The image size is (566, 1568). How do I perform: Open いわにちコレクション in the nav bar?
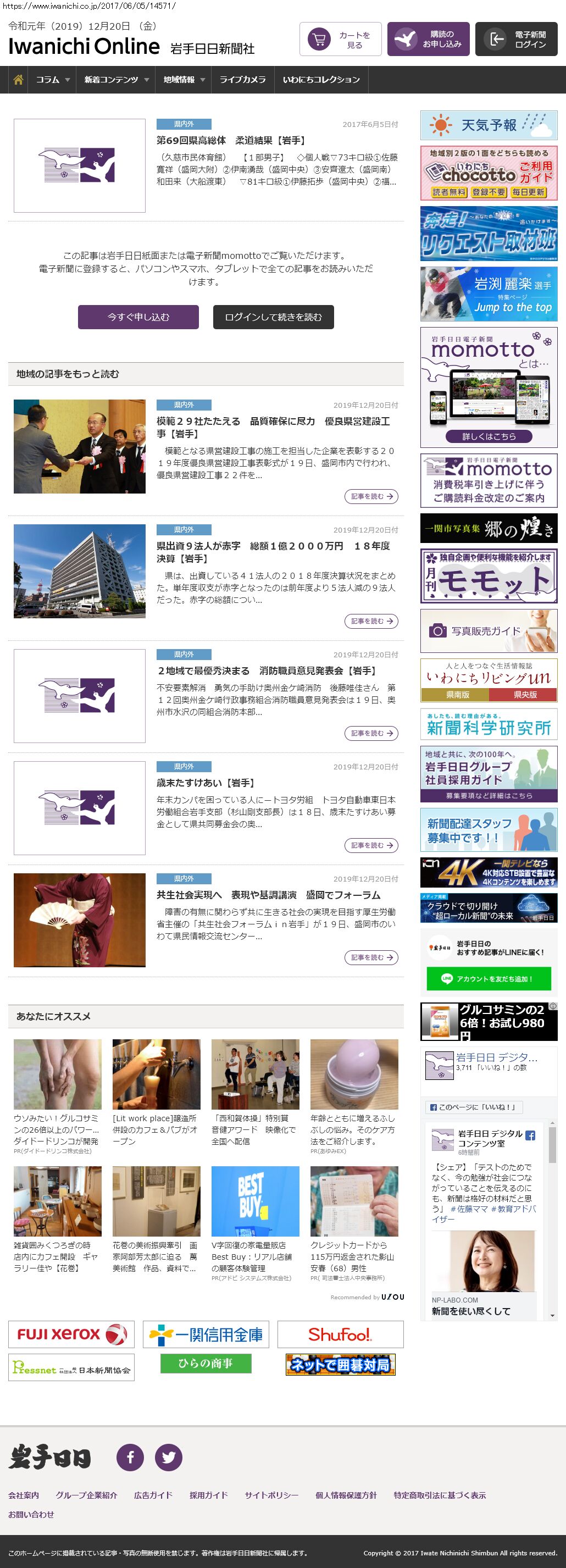point(321,80)
